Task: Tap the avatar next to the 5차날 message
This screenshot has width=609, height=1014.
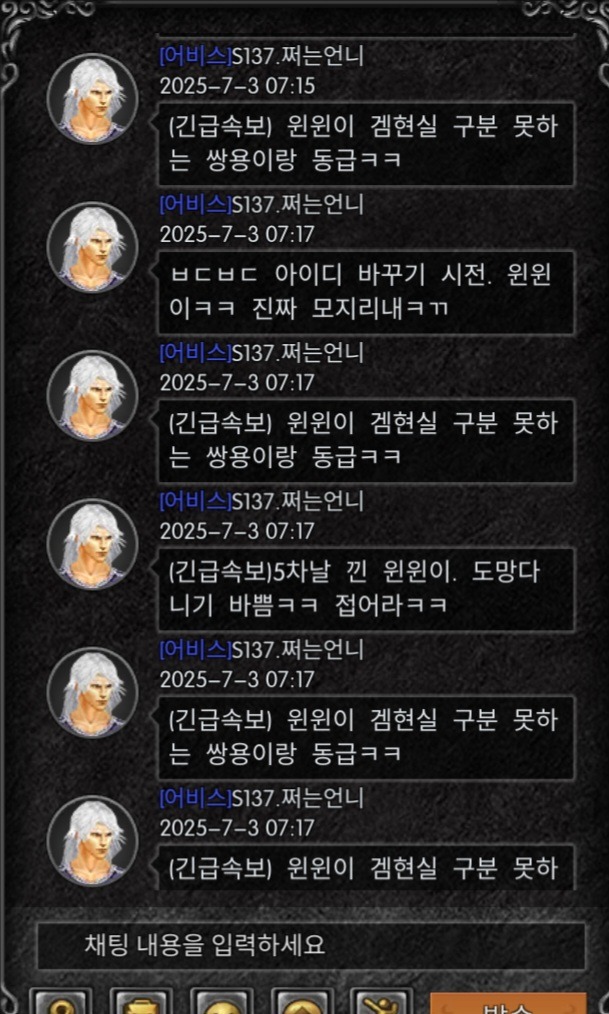Action: pyautogui.click(x=92, y=544)
